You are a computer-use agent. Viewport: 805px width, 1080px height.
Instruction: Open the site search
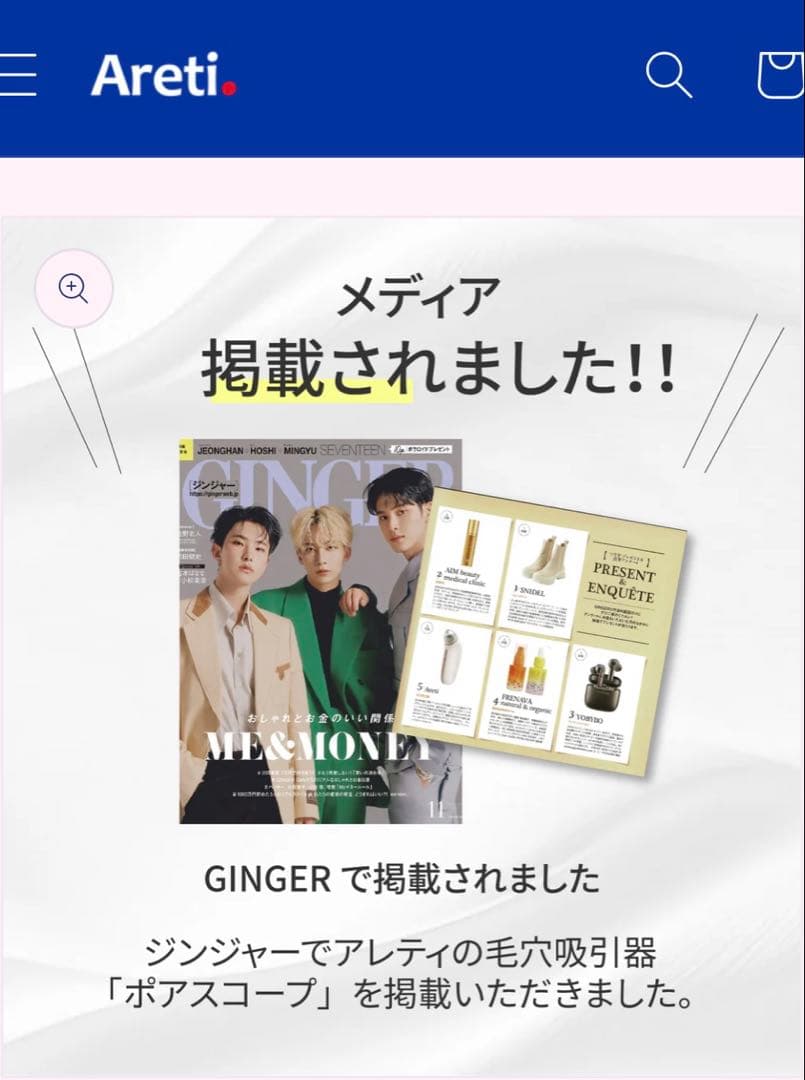point(668,75)
